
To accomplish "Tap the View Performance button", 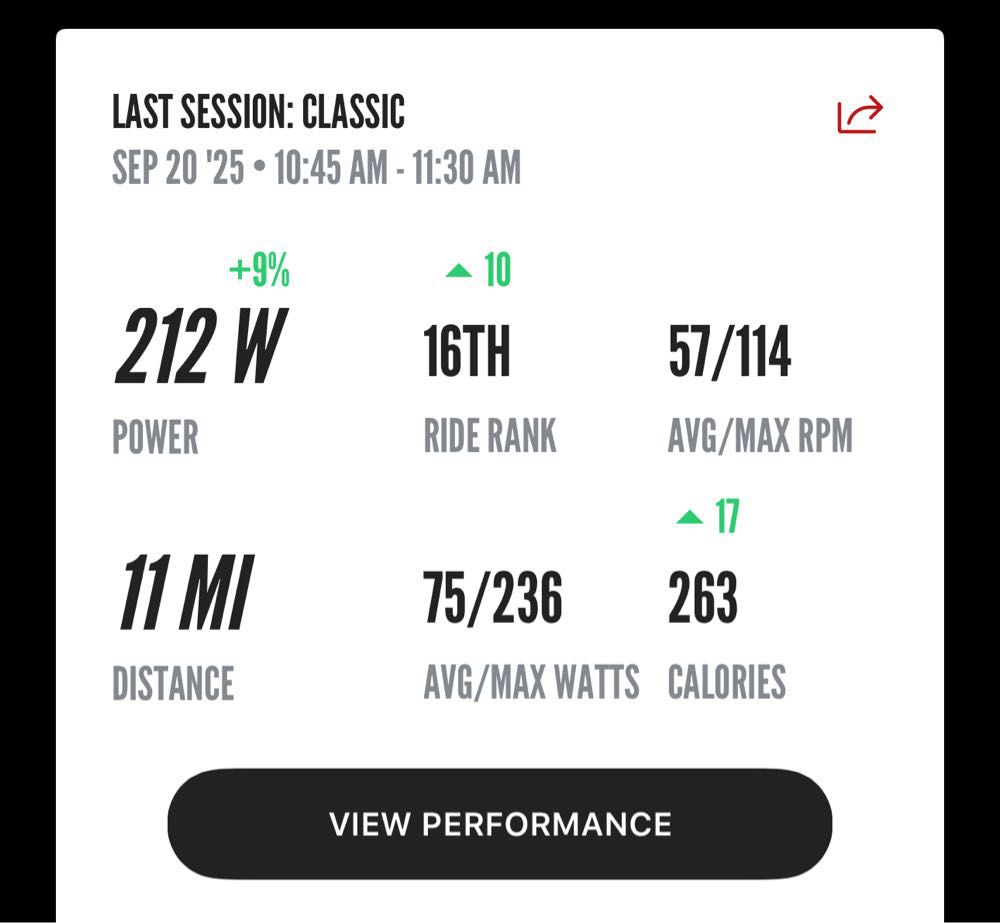I will coord(500,824).
